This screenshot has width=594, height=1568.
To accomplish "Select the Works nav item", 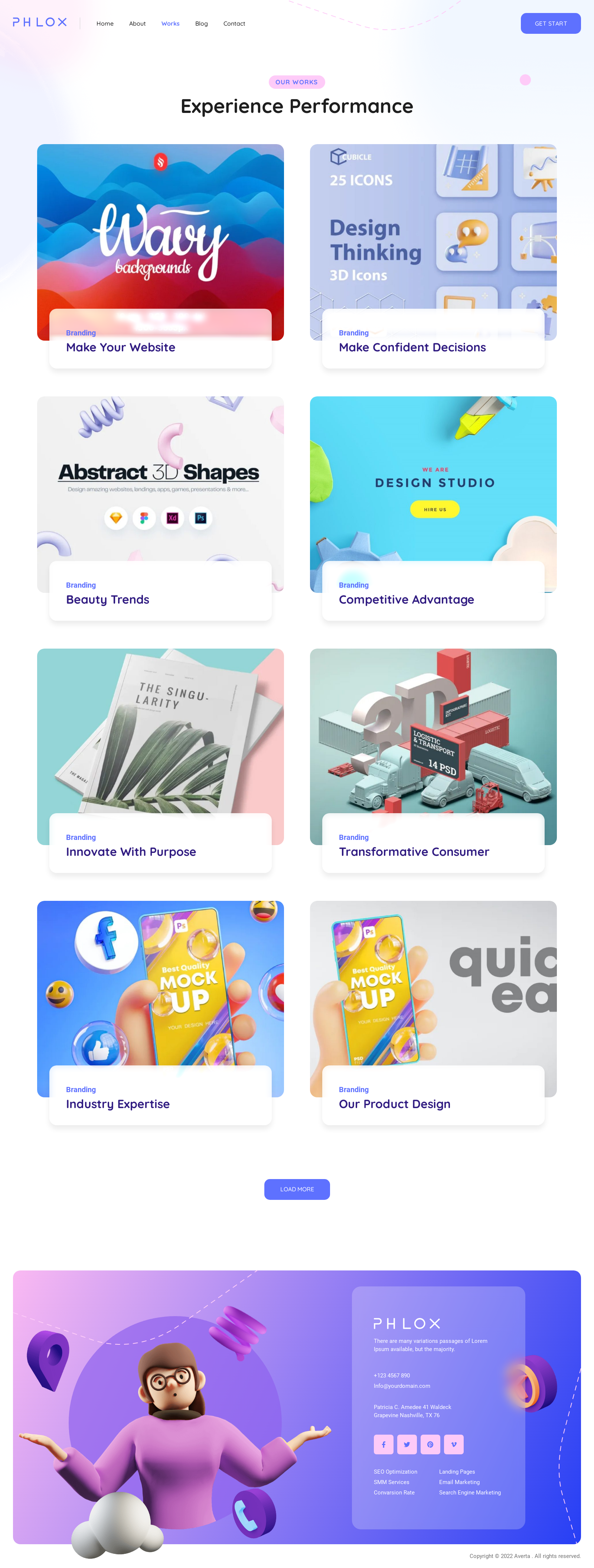I will point(170,24).
